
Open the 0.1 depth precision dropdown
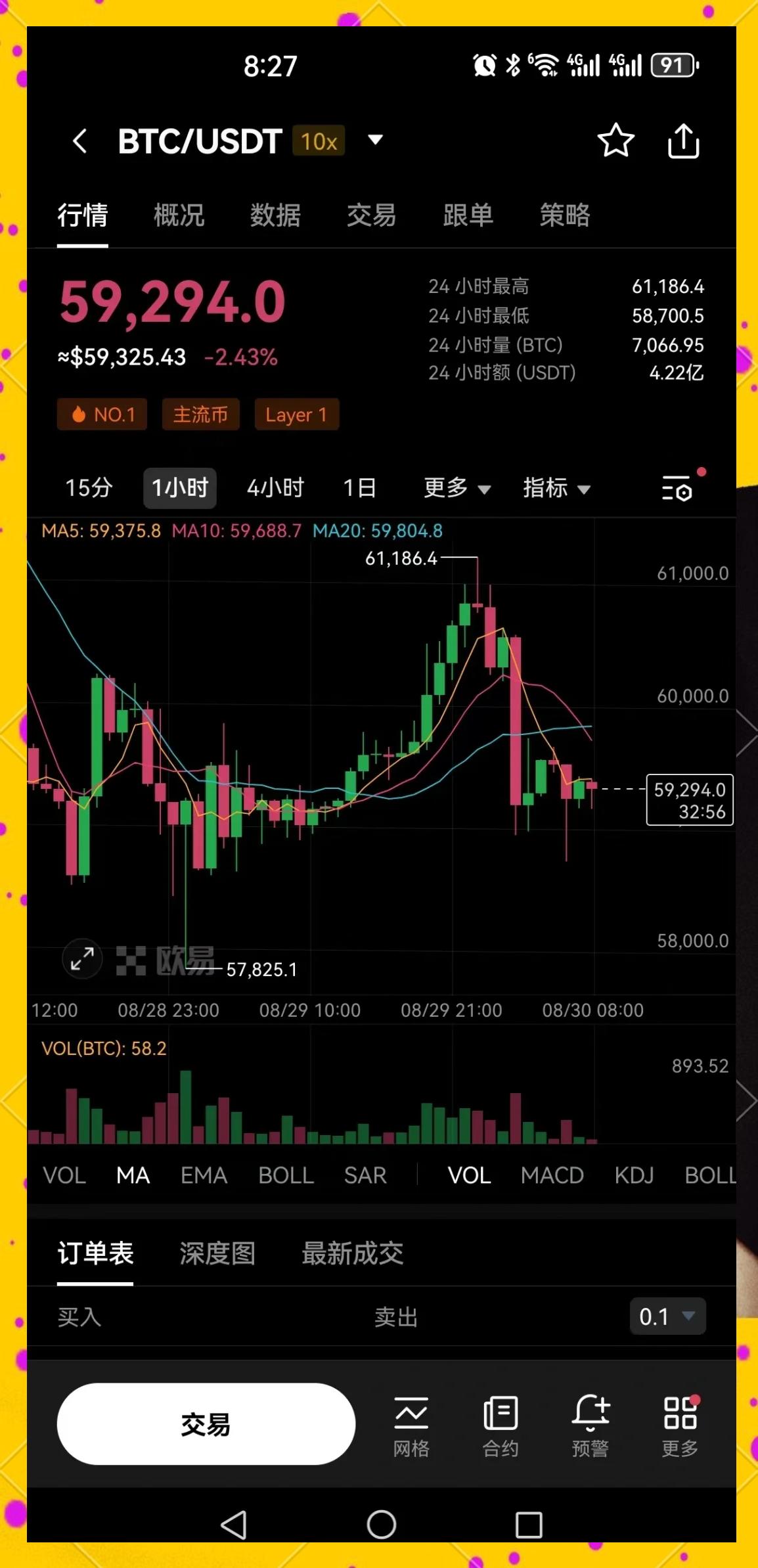pyautogui.click(x=667, y=1316)
